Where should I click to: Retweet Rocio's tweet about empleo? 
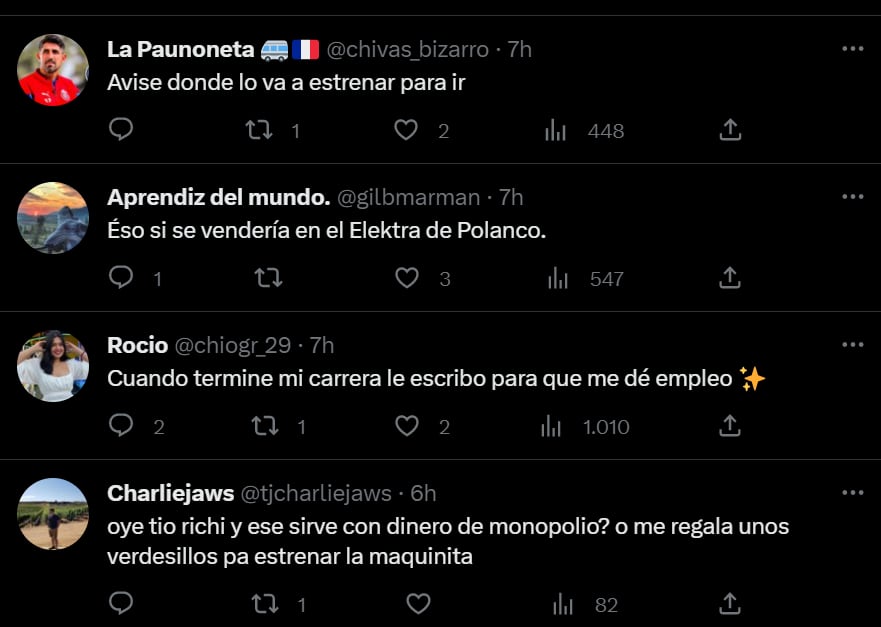(x=264, y=426)
